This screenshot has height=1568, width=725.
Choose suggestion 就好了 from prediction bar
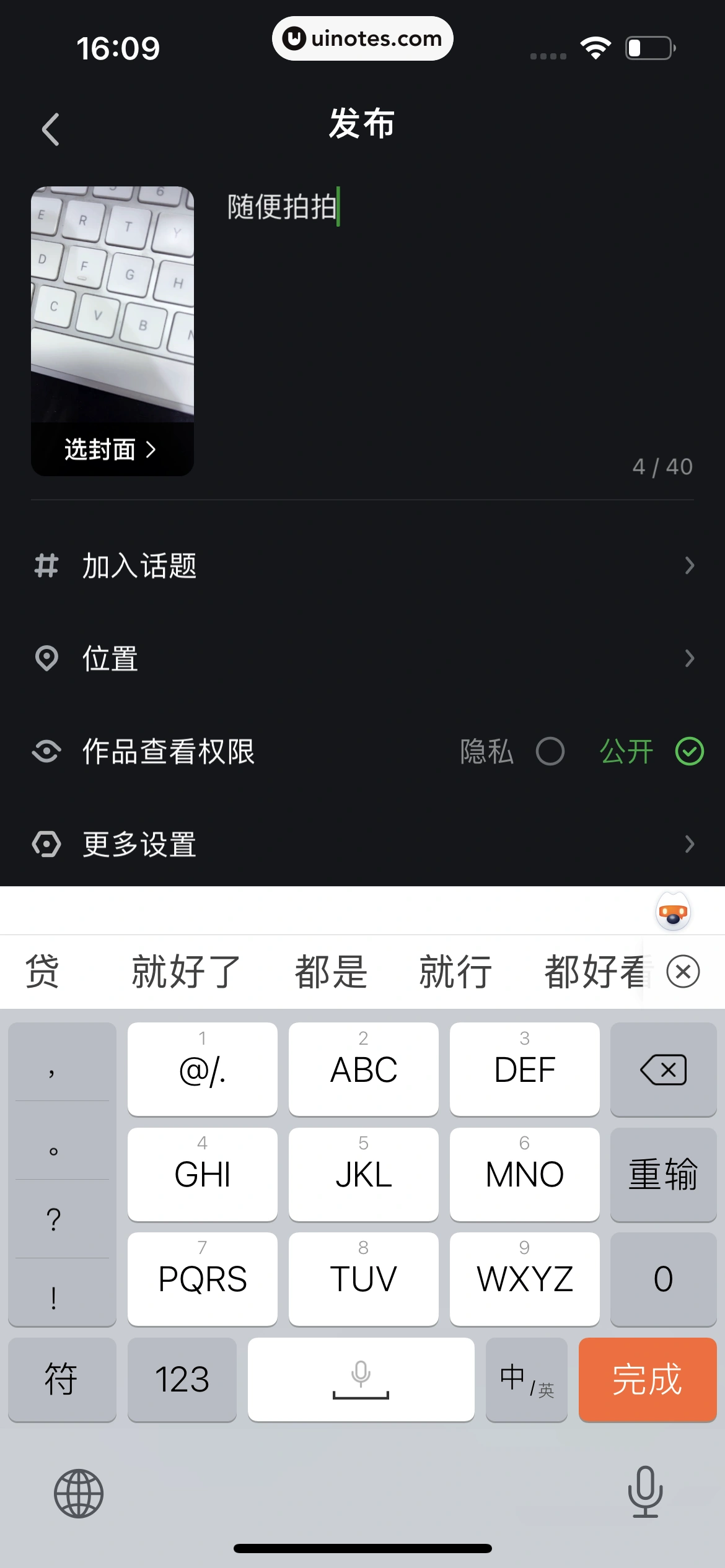point(183,970)
